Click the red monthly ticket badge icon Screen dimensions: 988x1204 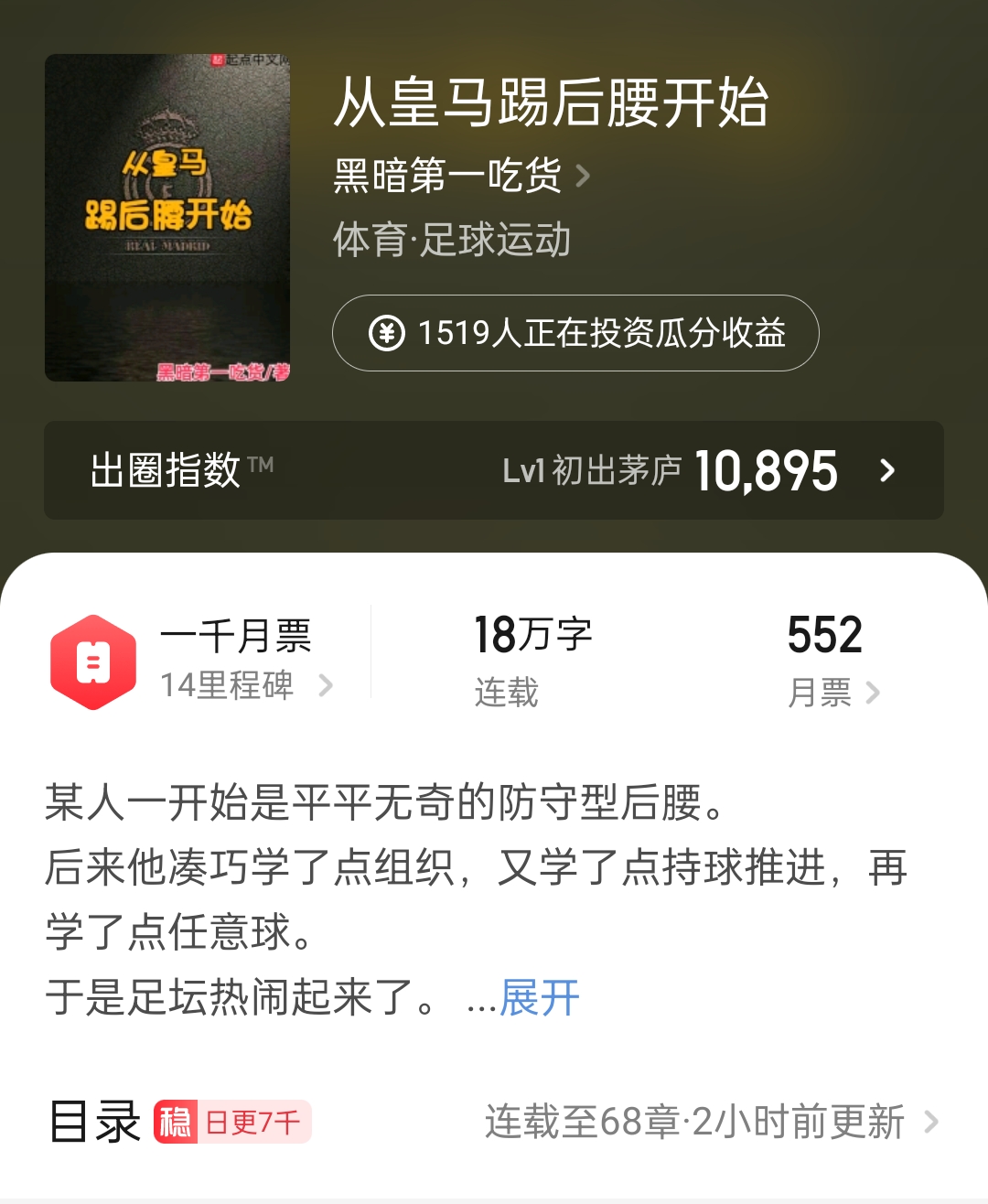point(92,661)
